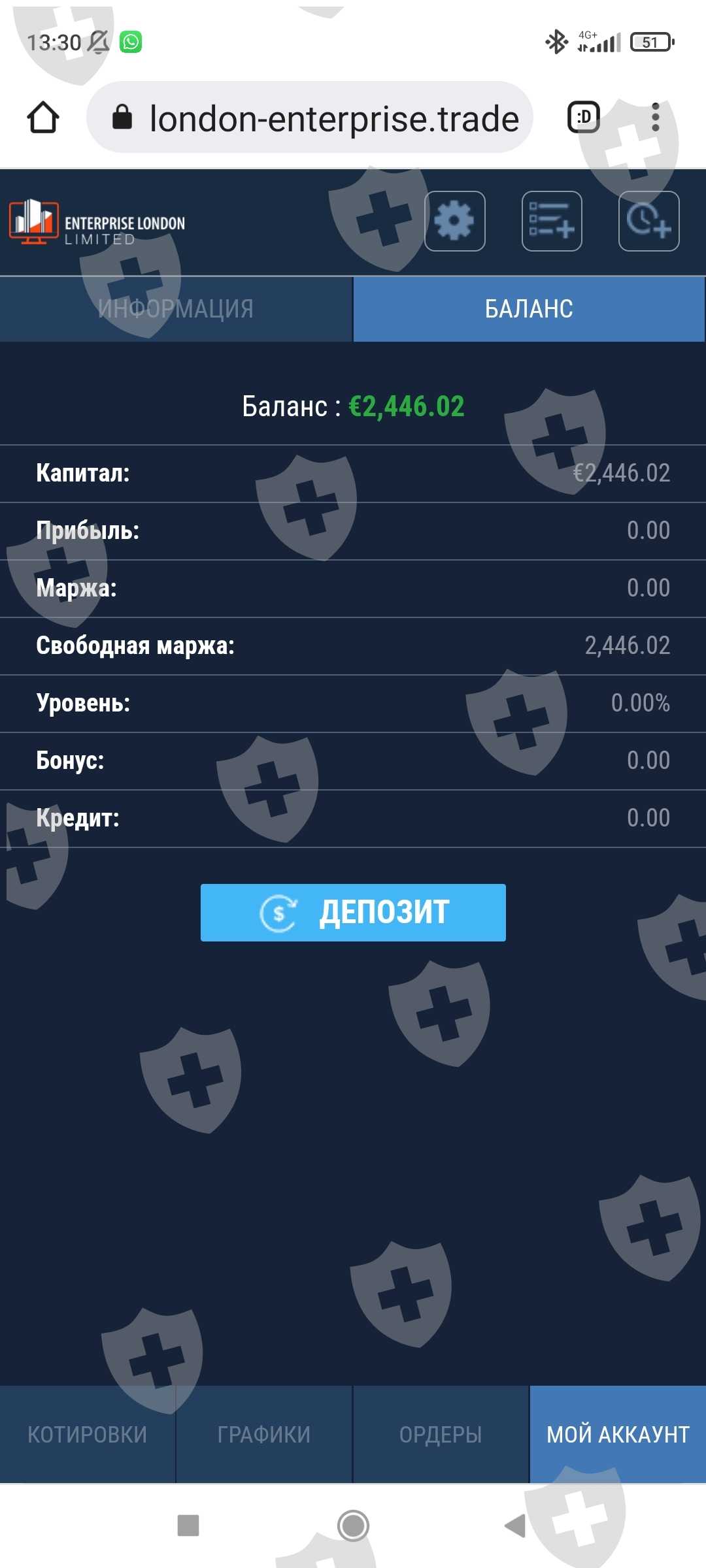Viewport: 706px width, 1568px height.
Task: Tap the add-list icon in header
Action: click(x=552, y=221)
